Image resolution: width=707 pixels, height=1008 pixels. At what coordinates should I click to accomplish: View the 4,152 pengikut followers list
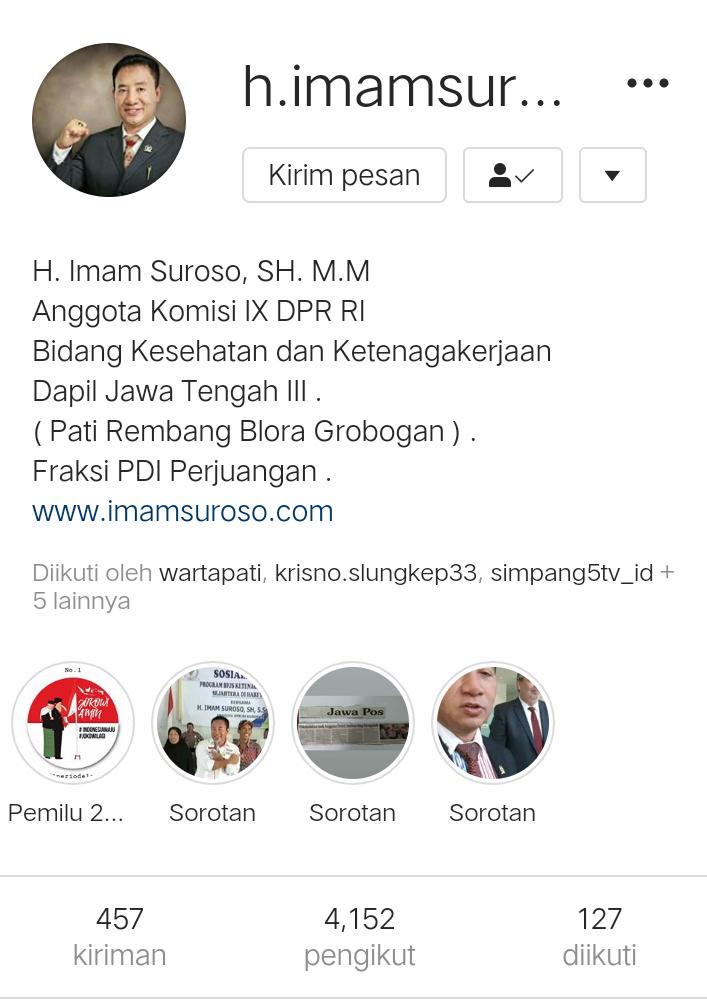tap(359, 936)
